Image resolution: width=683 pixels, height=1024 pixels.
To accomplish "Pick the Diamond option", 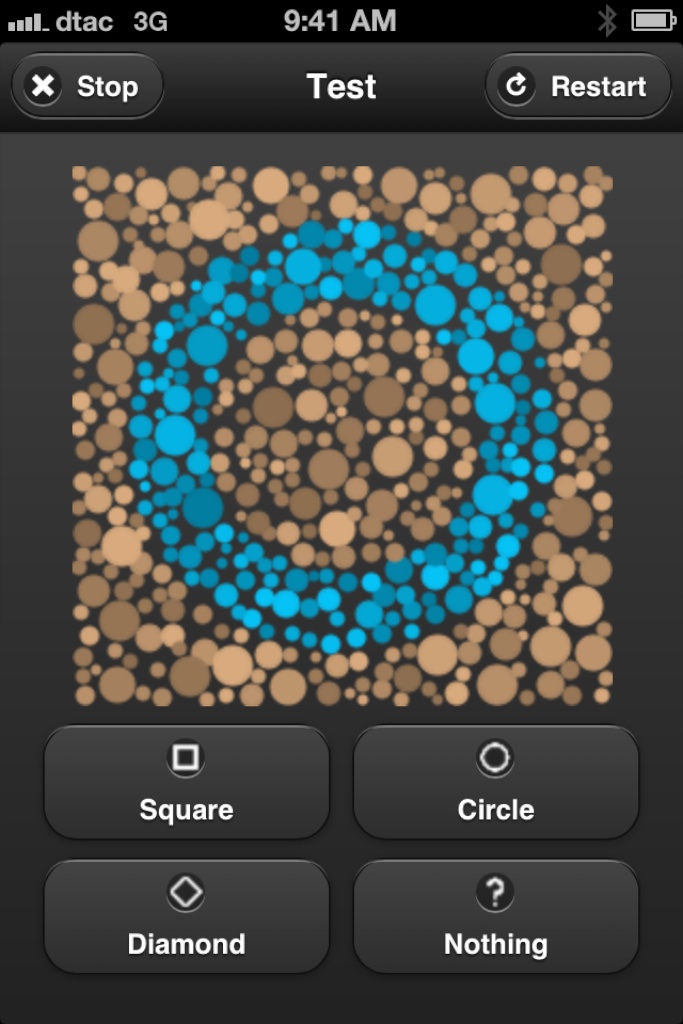I will [x=186, y=917].
